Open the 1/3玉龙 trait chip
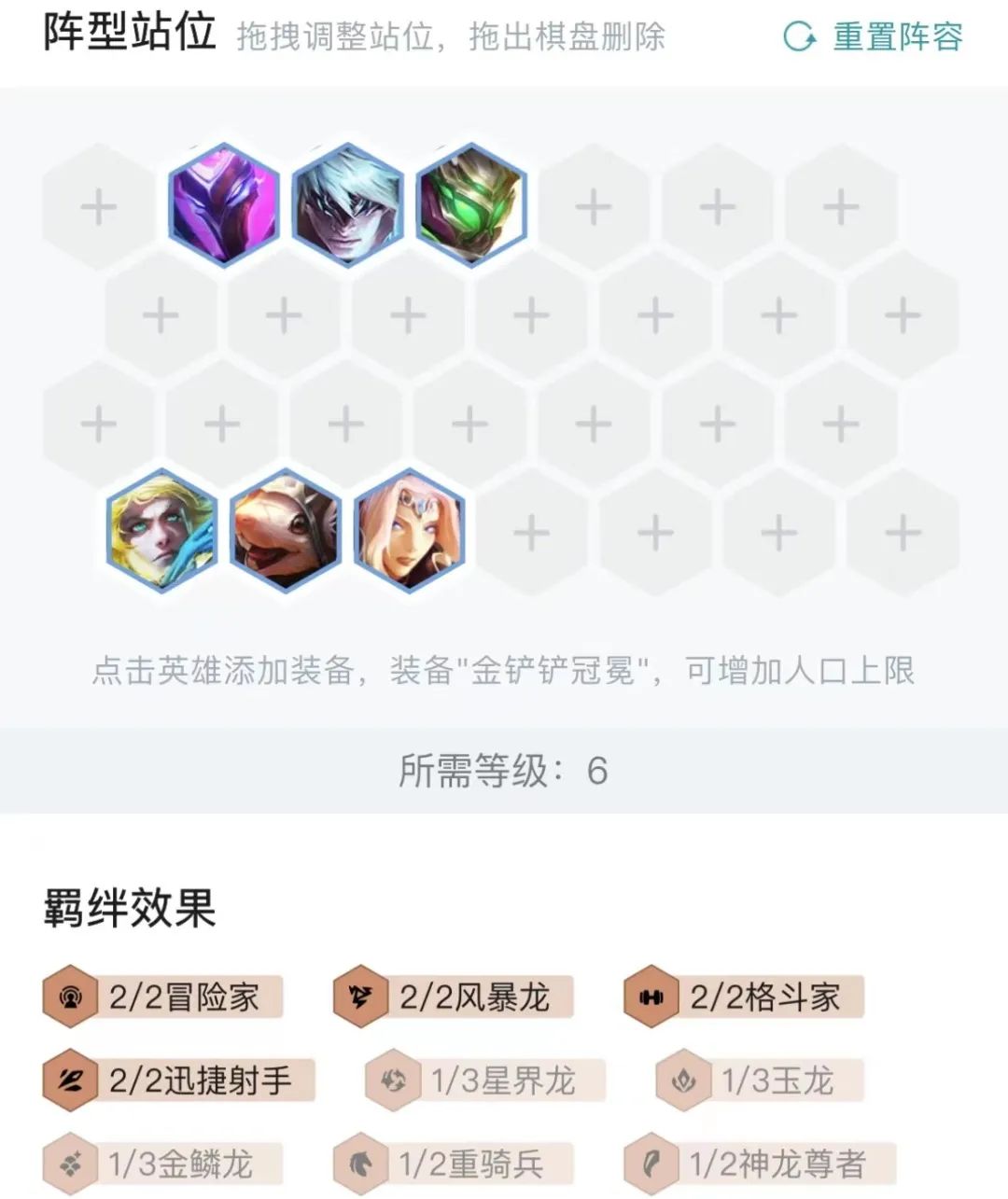Image resolution: width=1008 pixels, height=1199 pixels. pos(760,1081)
